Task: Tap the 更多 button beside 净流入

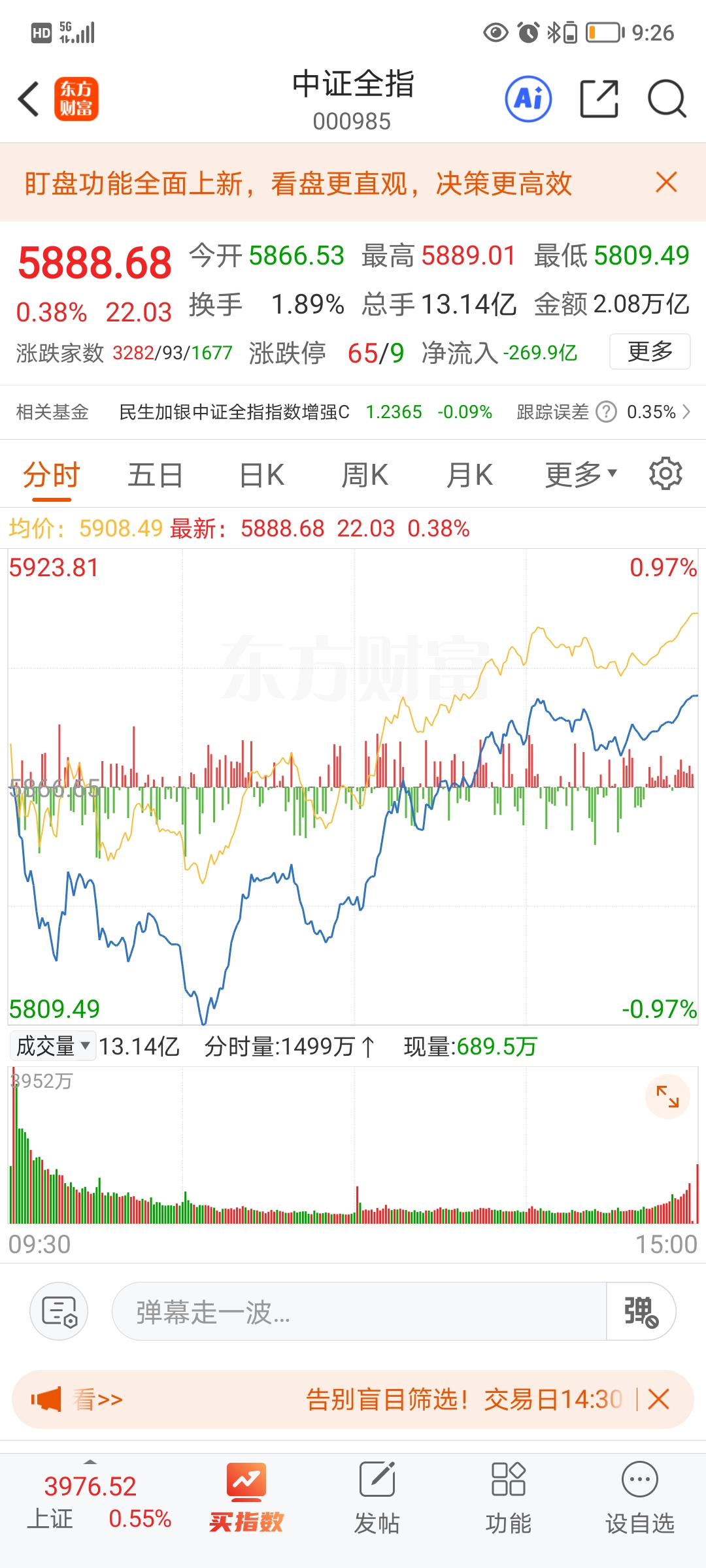Action: [x=650, y=351]
